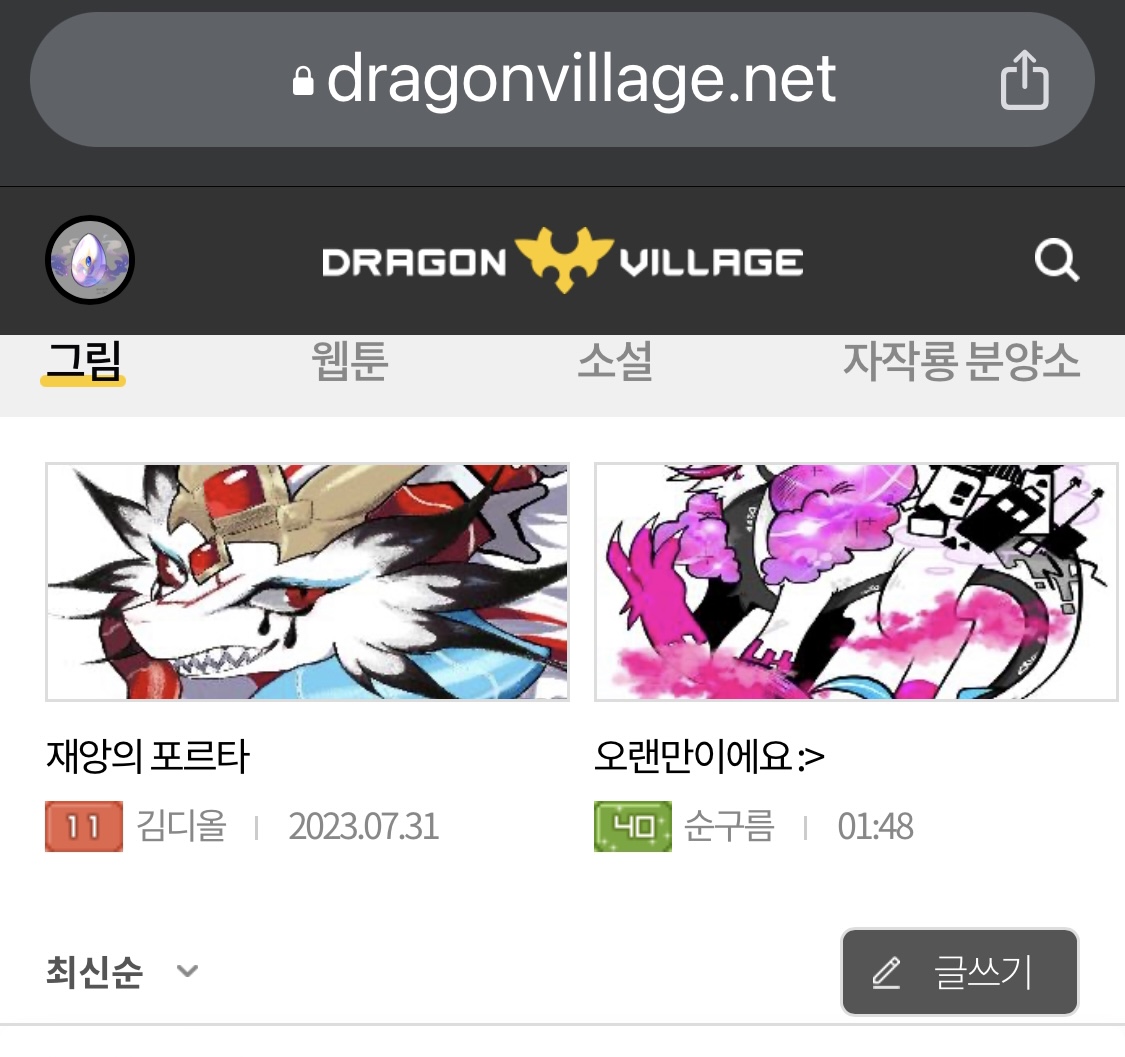Expand the 최신순 sort dropdown

pos(122,971)
